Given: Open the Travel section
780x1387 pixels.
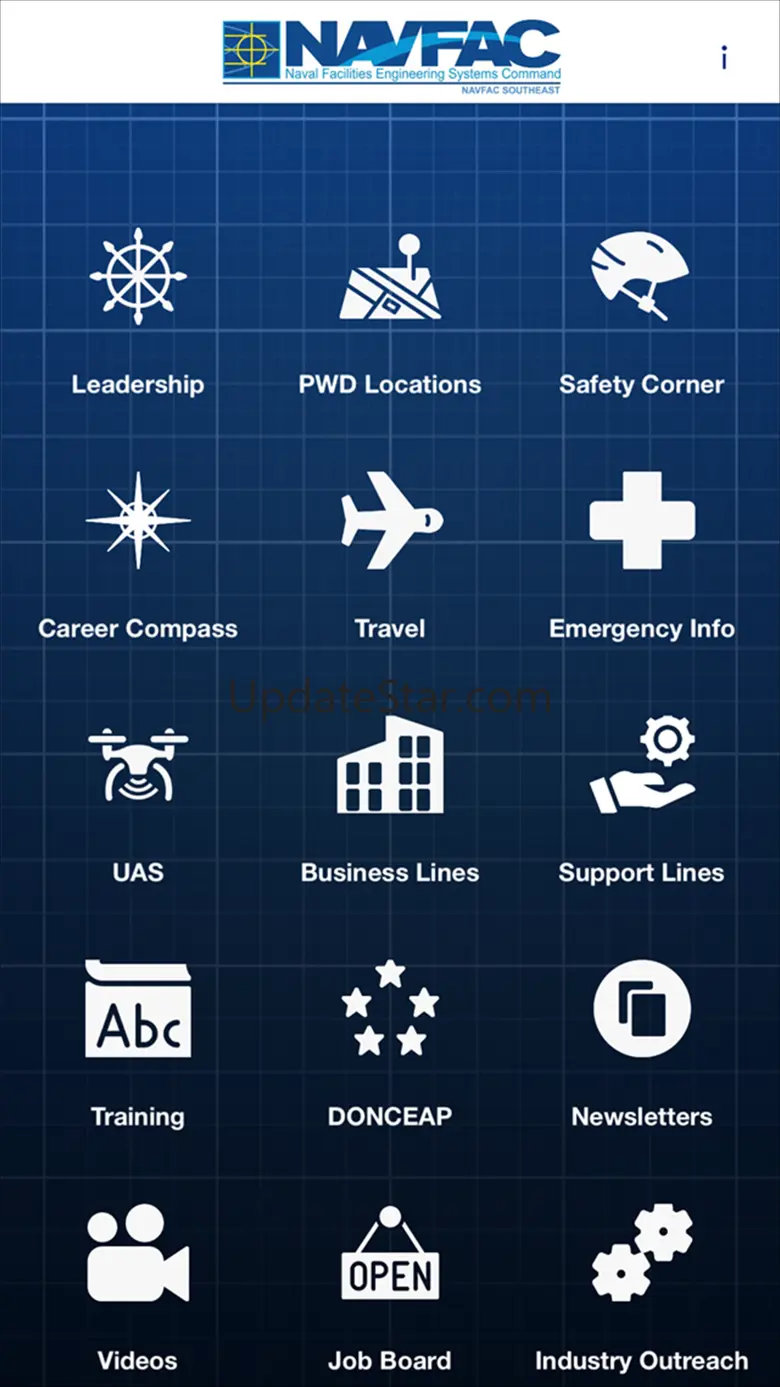Looking at the screenshot, I should tap(390, 556).
